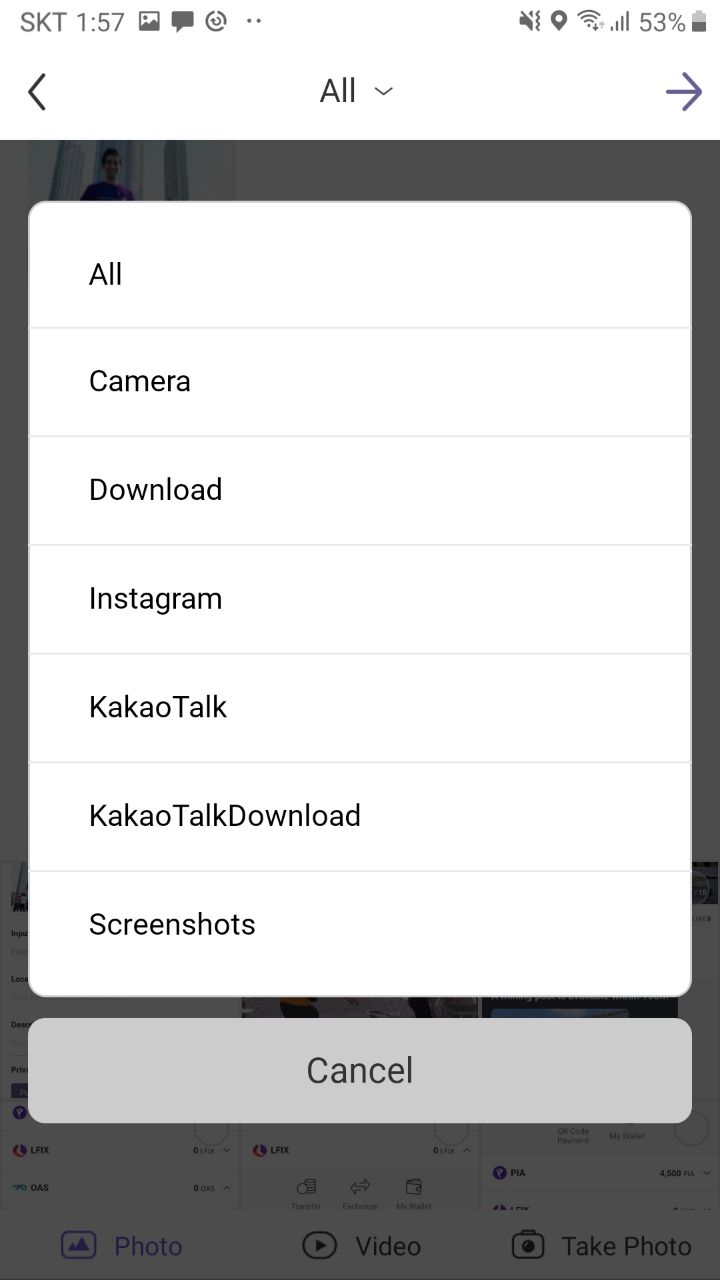The width and height of the screenshot is (720, 1280).
Task: Open the KakaoTalkDownload album
Action: point(360,816)
